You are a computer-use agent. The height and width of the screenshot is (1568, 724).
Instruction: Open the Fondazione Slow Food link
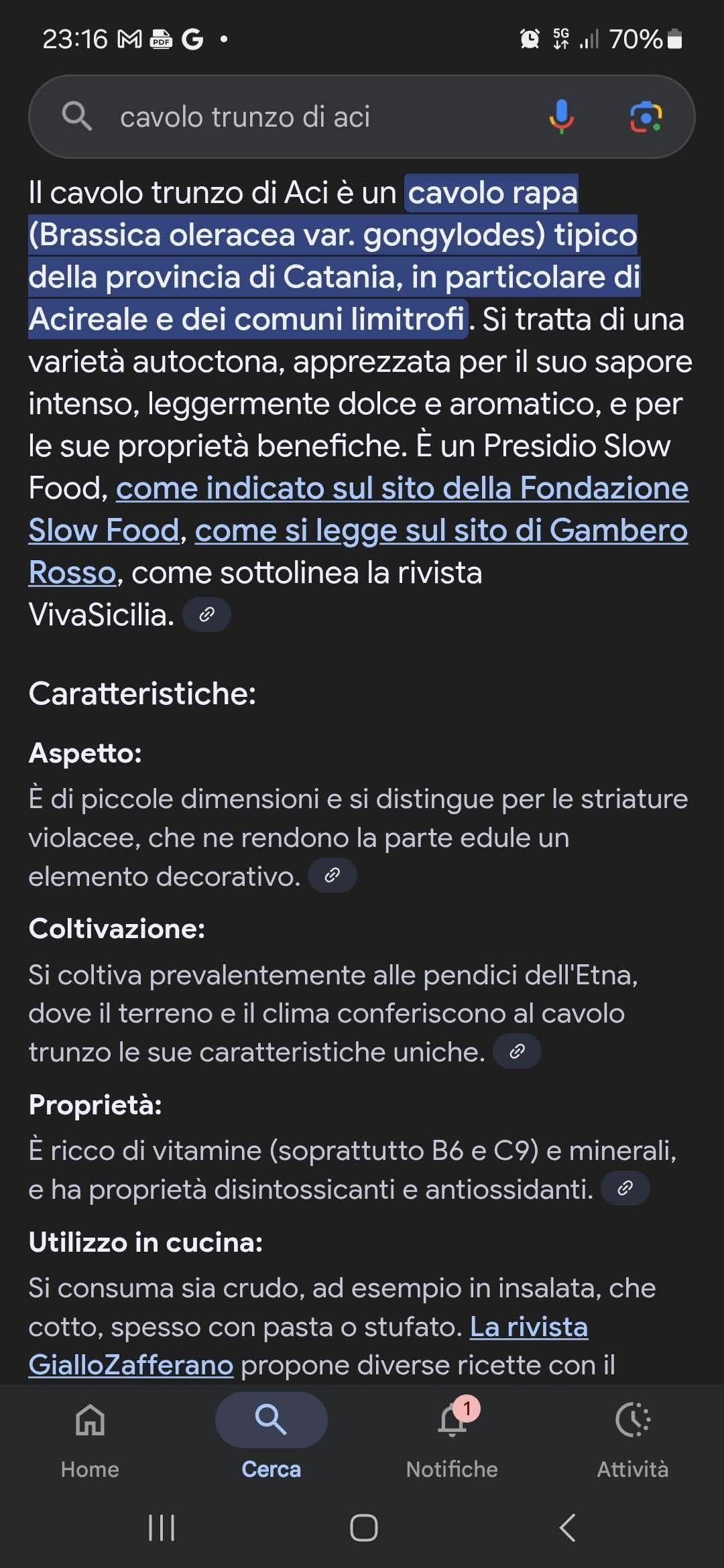tap(359, 509)
